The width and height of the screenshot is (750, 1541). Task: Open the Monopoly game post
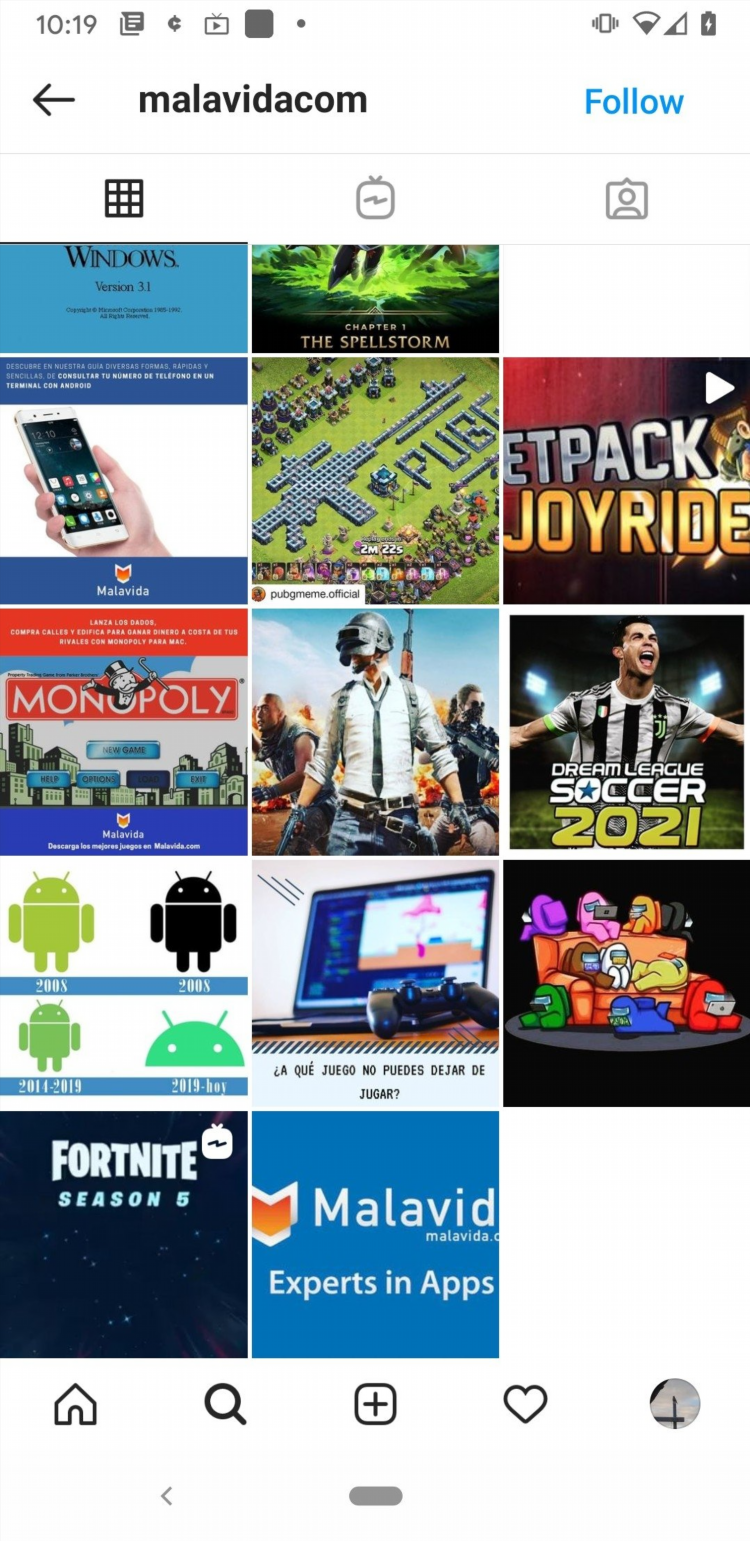click(x=124, y=732)
